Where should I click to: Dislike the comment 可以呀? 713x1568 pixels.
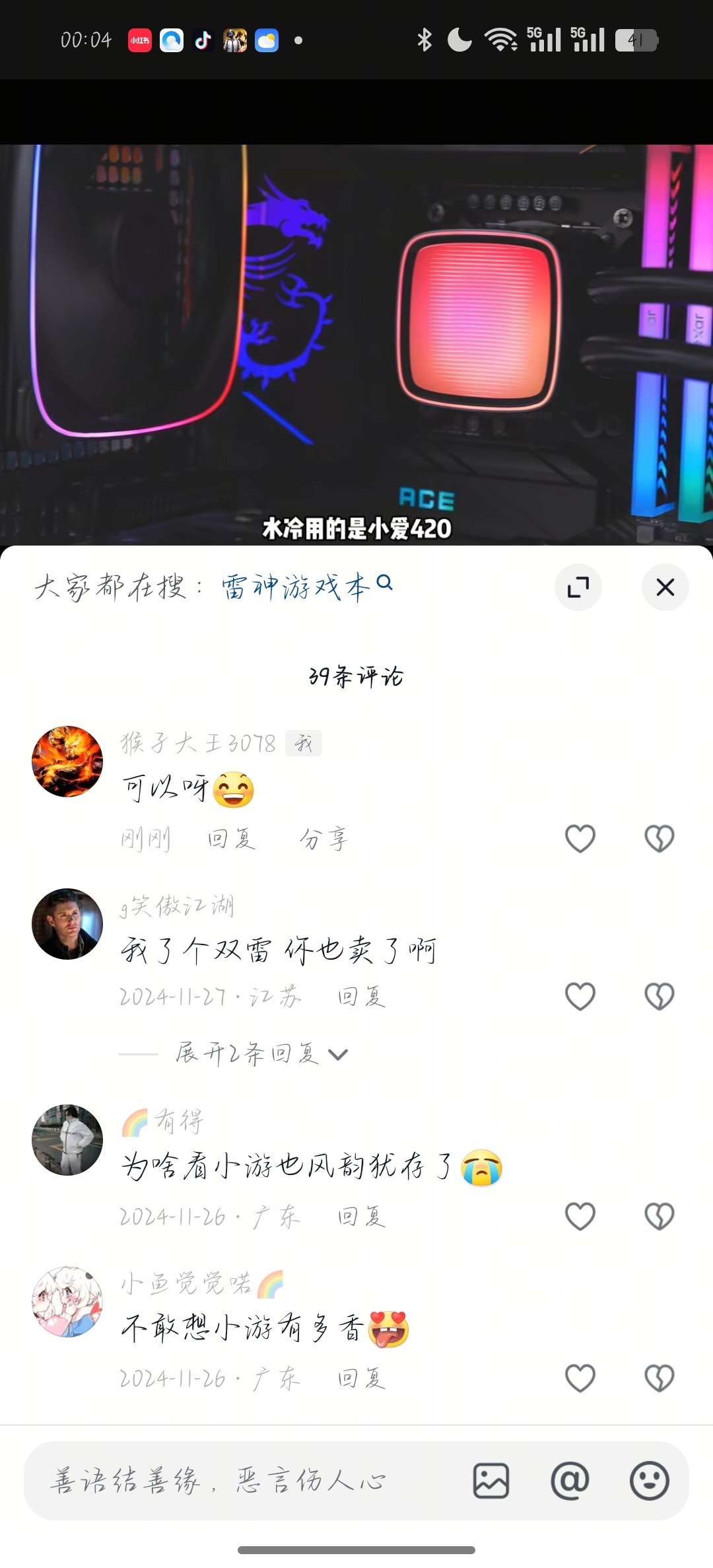click(x=659, y=839)
